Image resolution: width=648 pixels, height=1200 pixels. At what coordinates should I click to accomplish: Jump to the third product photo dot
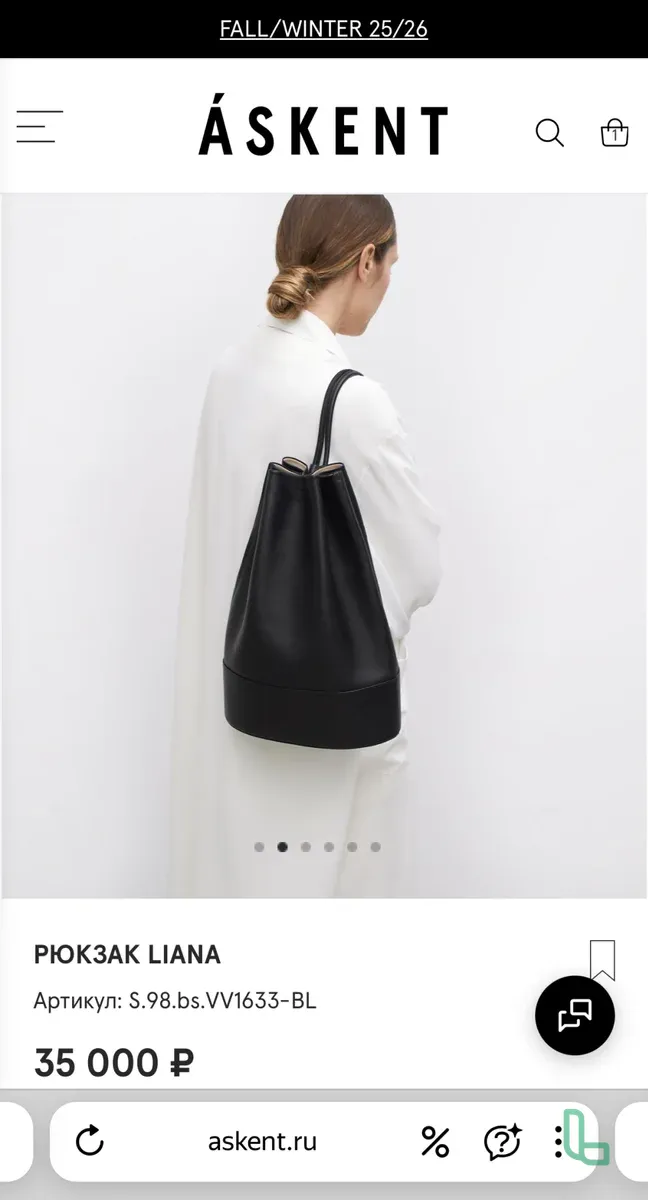pyautogui.click(x=306, y=847)
